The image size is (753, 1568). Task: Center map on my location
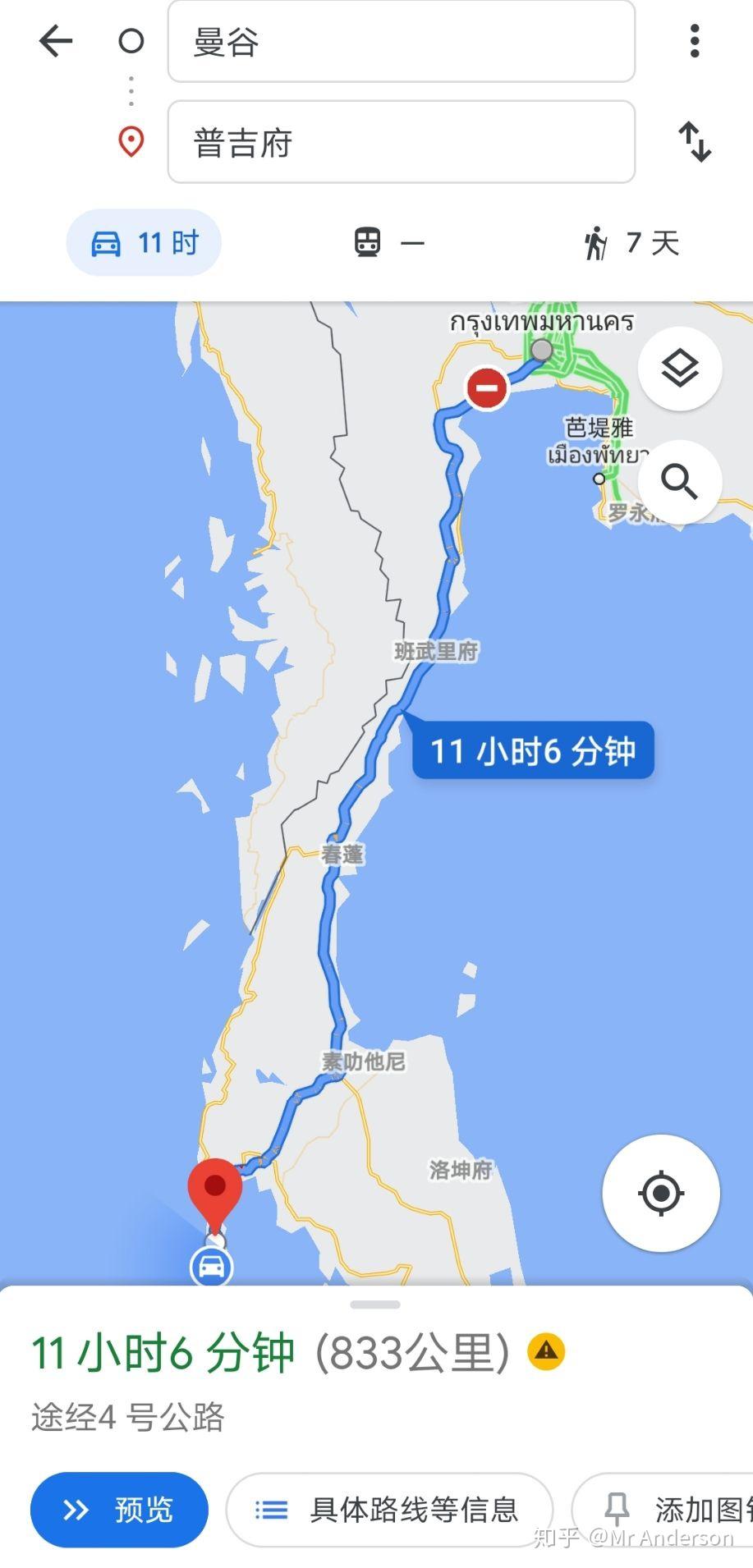[661, 1193]
